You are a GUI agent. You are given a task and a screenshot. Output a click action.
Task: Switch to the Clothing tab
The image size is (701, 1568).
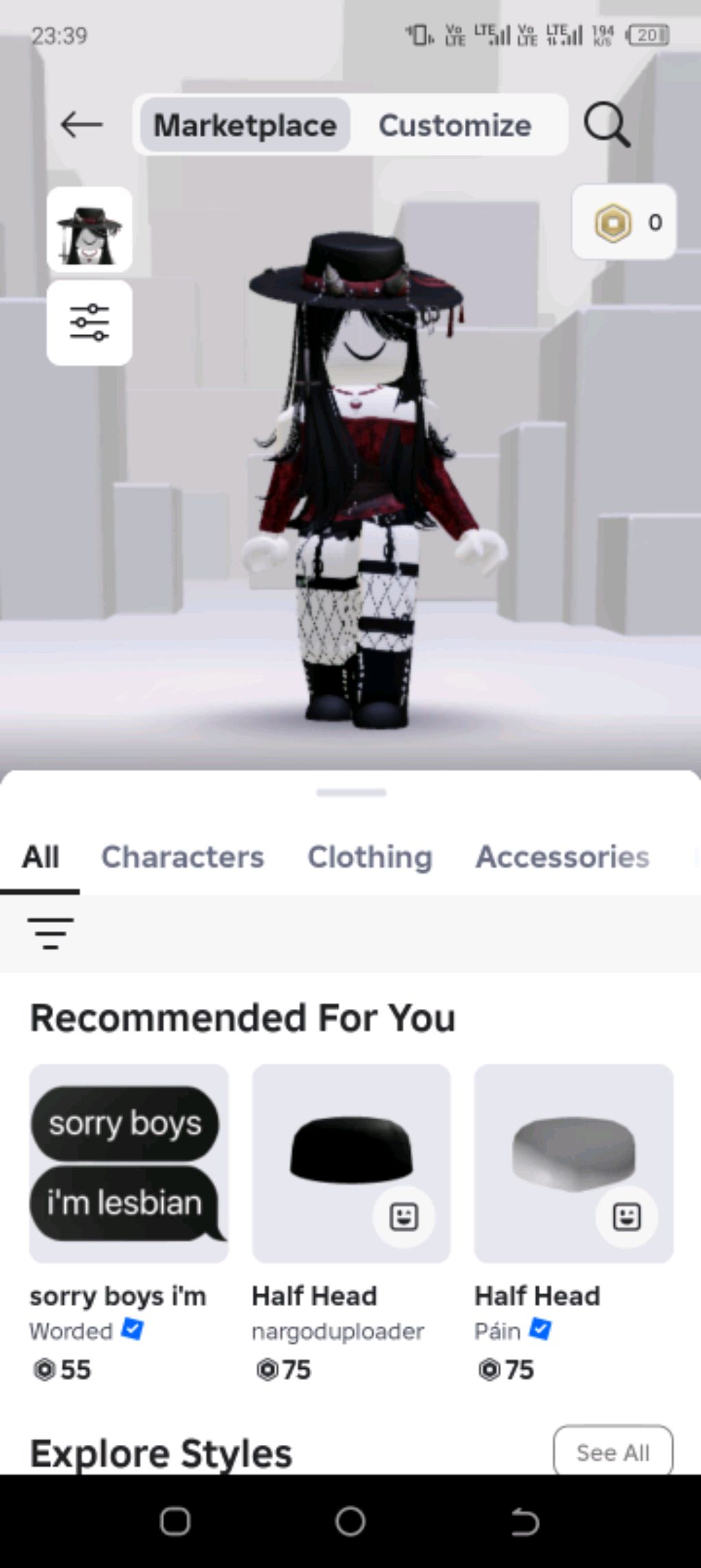(370, 857)
